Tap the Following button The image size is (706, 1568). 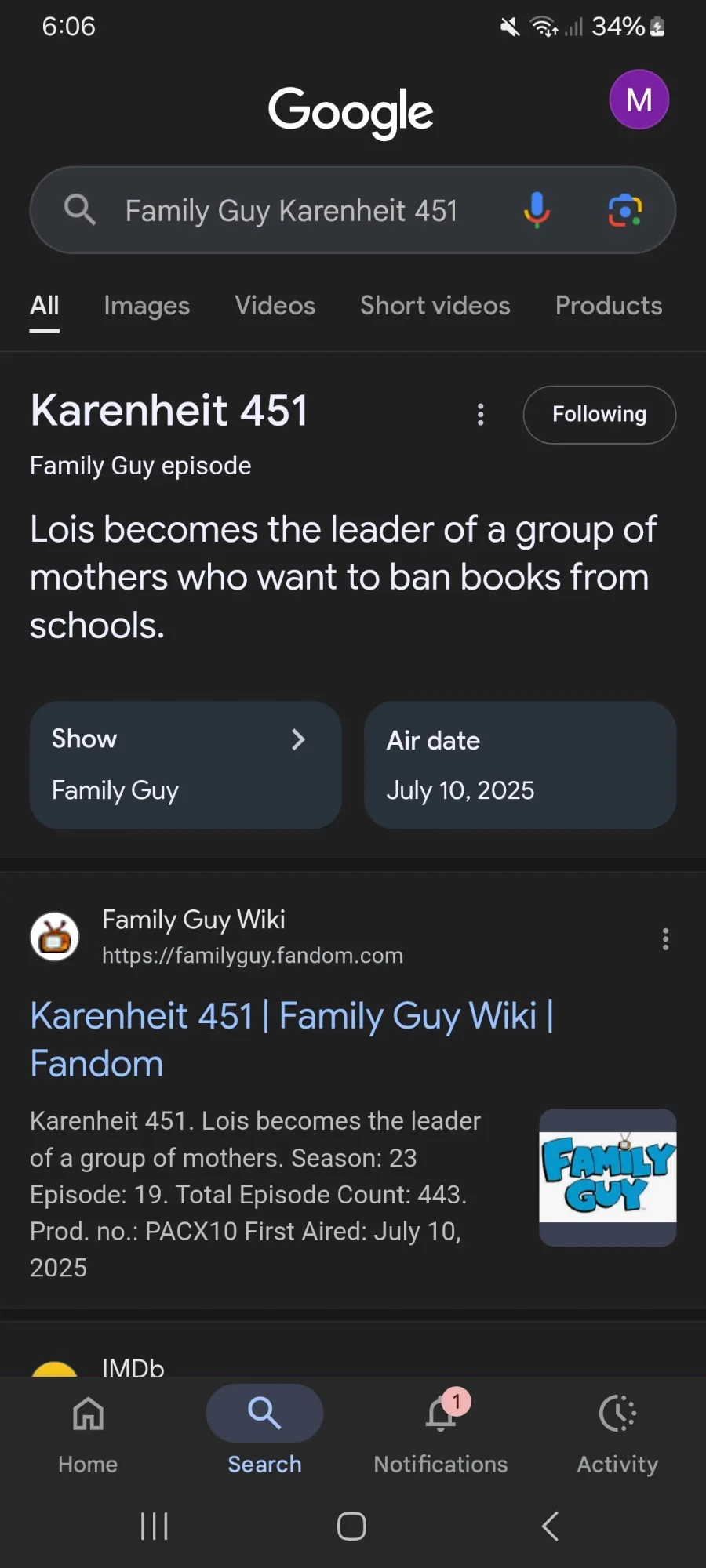pyautogui.click(x=599, y=415)
